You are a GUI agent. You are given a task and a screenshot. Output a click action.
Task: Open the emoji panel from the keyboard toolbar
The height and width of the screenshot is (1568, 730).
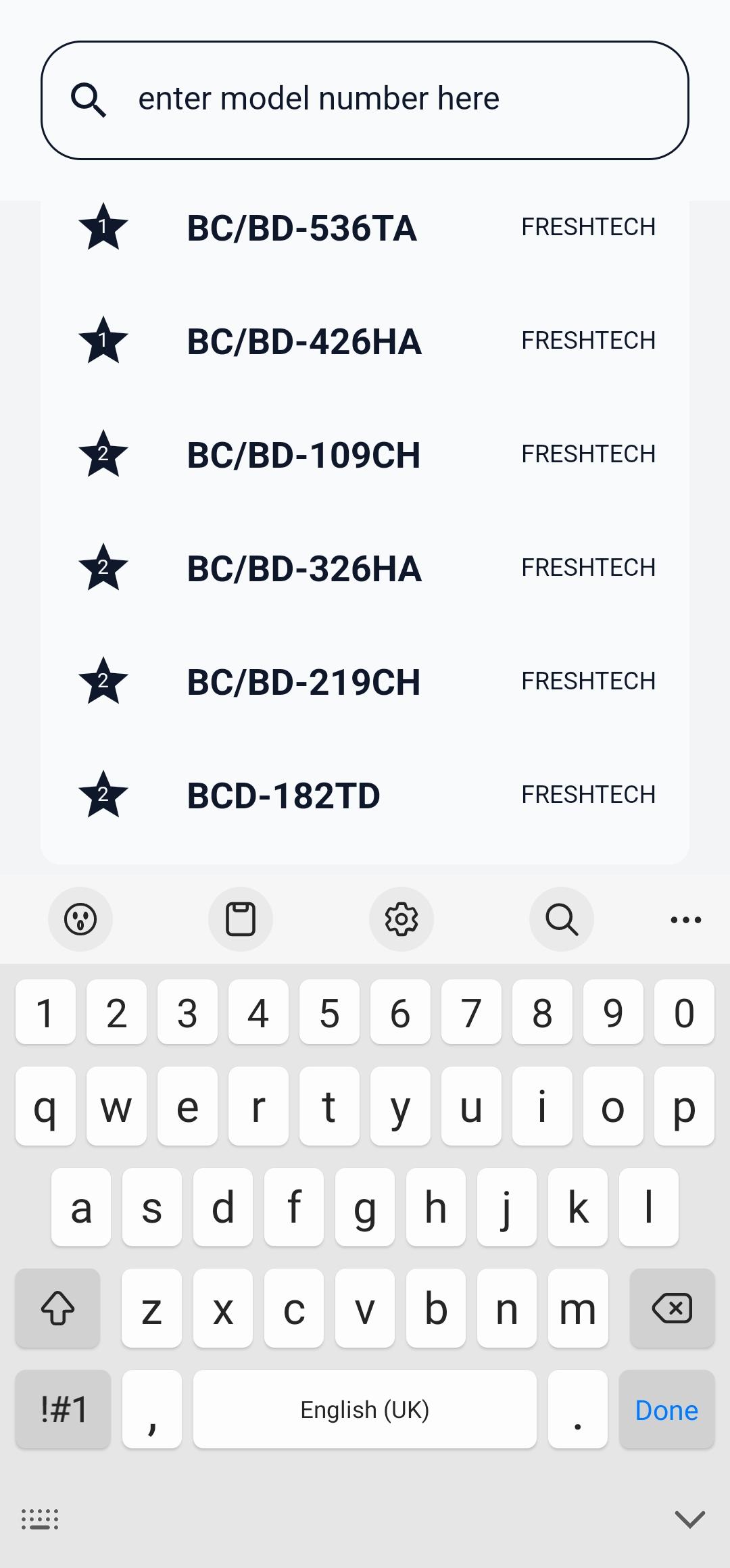tap(80, 919)
